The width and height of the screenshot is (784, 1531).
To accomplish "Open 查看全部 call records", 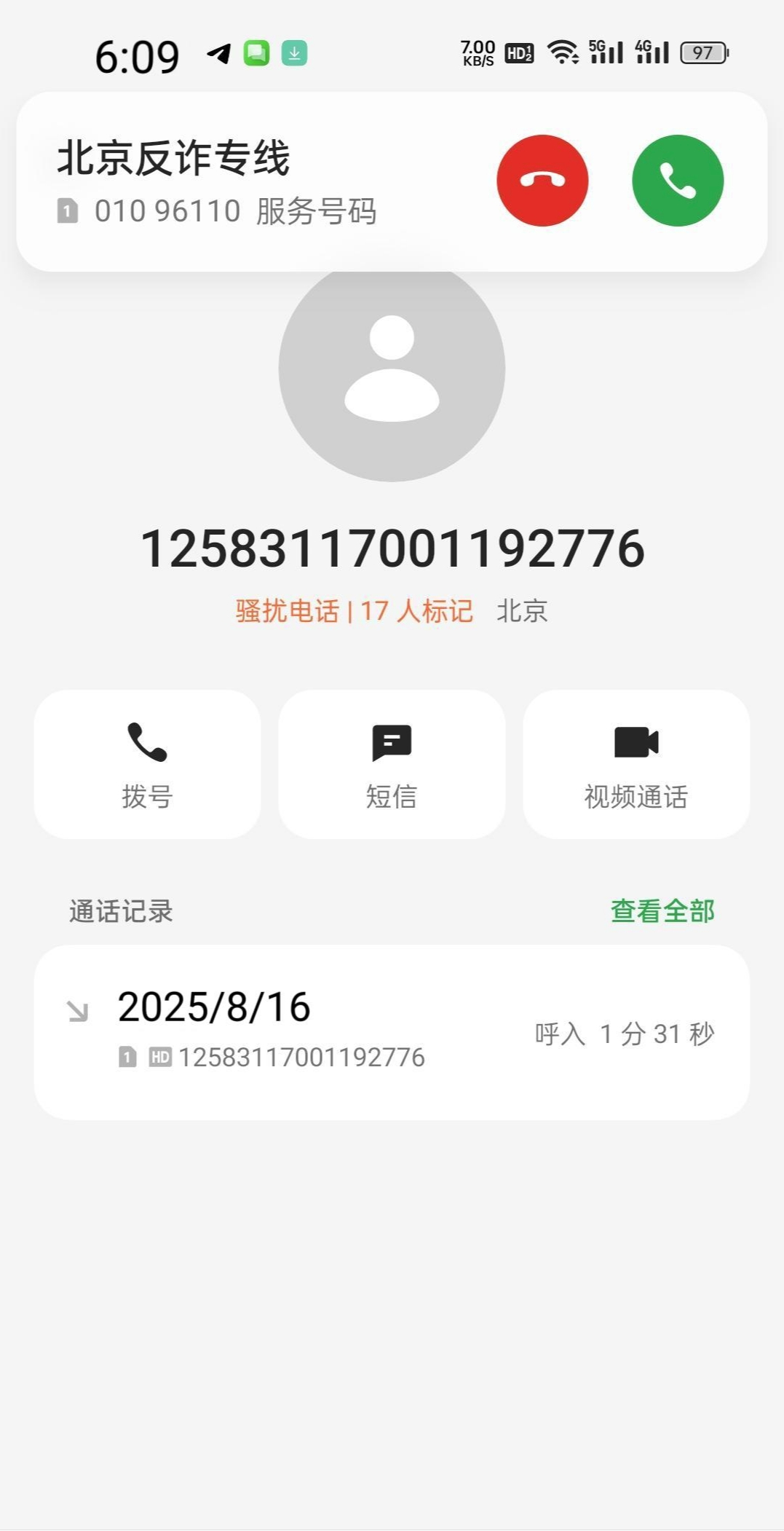I will (x=662, y=910).
